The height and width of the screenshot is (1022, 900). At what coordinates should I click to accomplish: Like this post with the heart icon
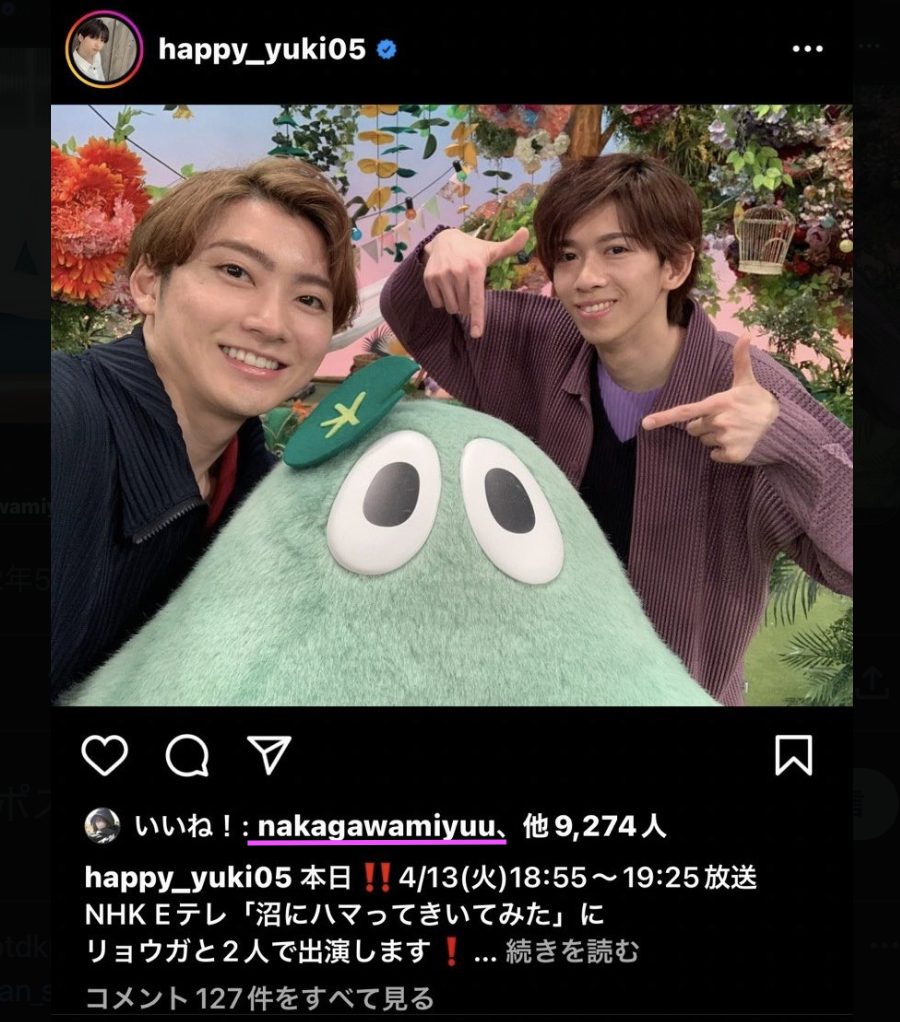coord(105,756)
